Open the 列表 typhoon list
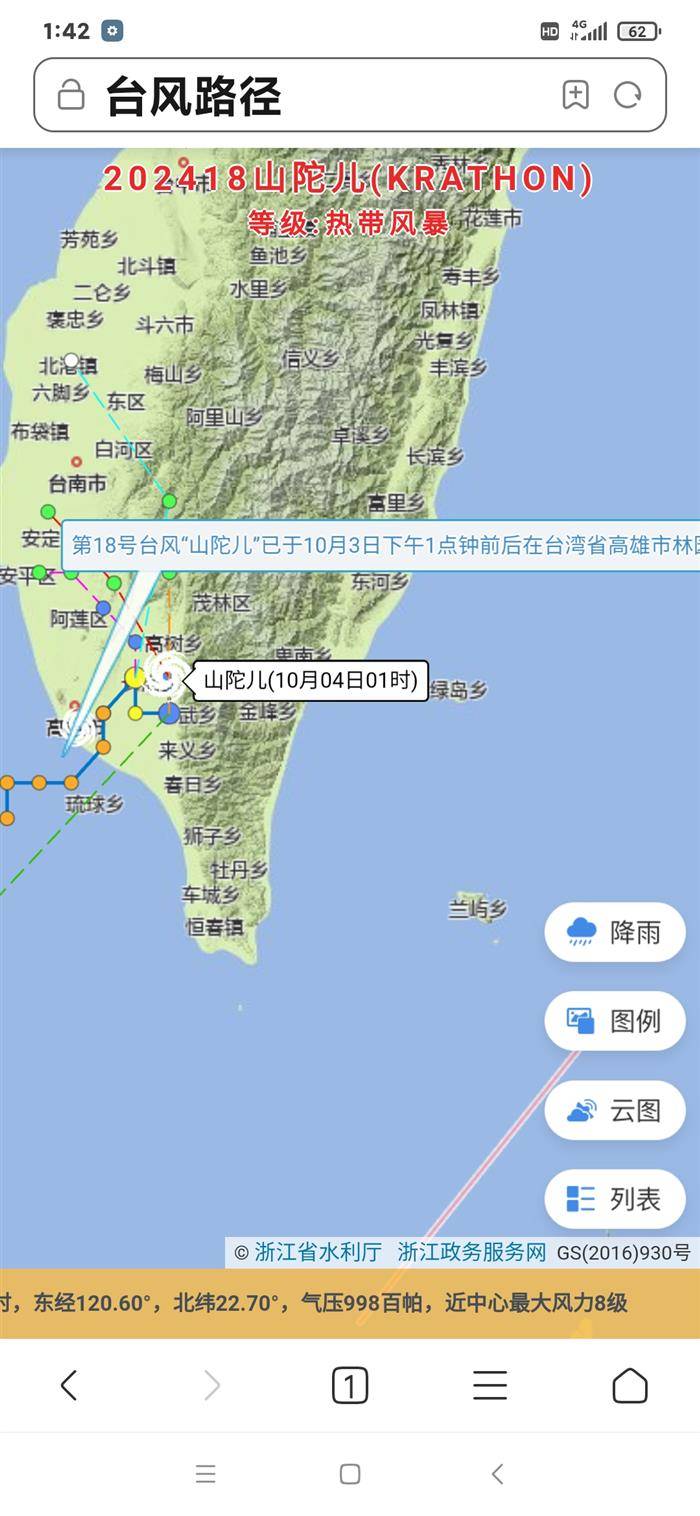This screenshot has height=1516, width=700. click(x=615, y=1199)
